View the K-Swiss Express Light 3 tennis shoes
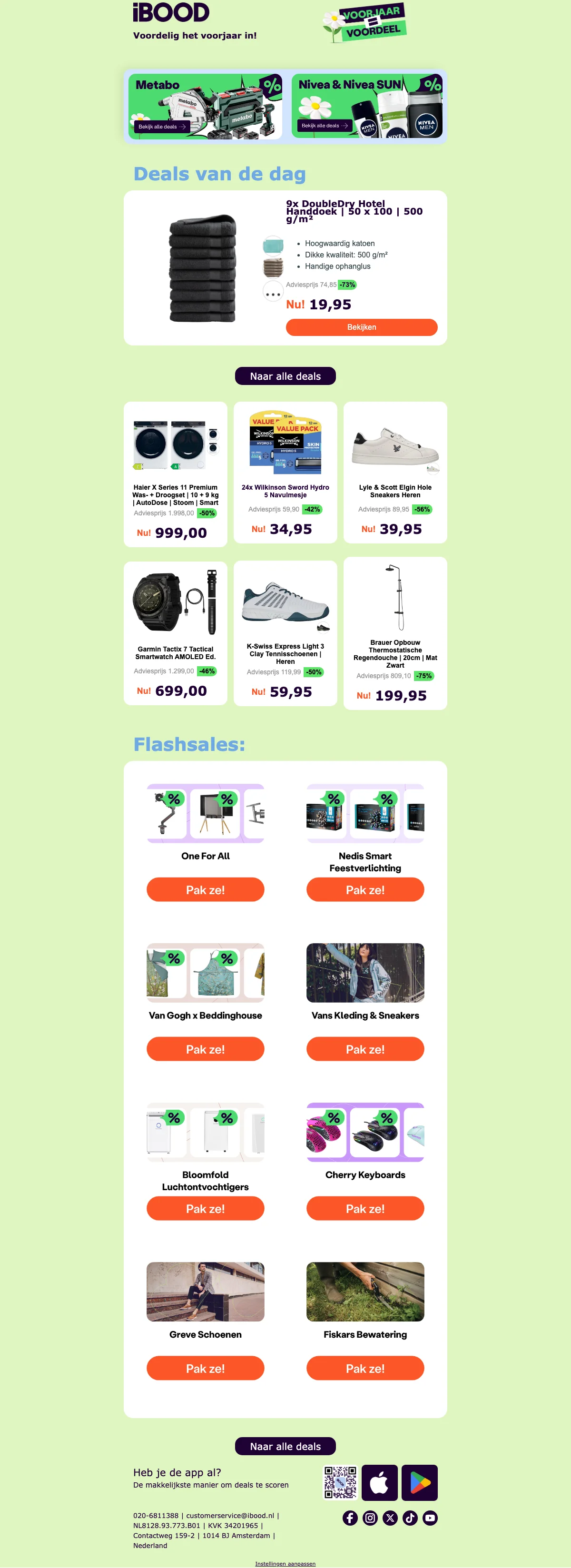The image size is (571, 1568). pos(285,633)
